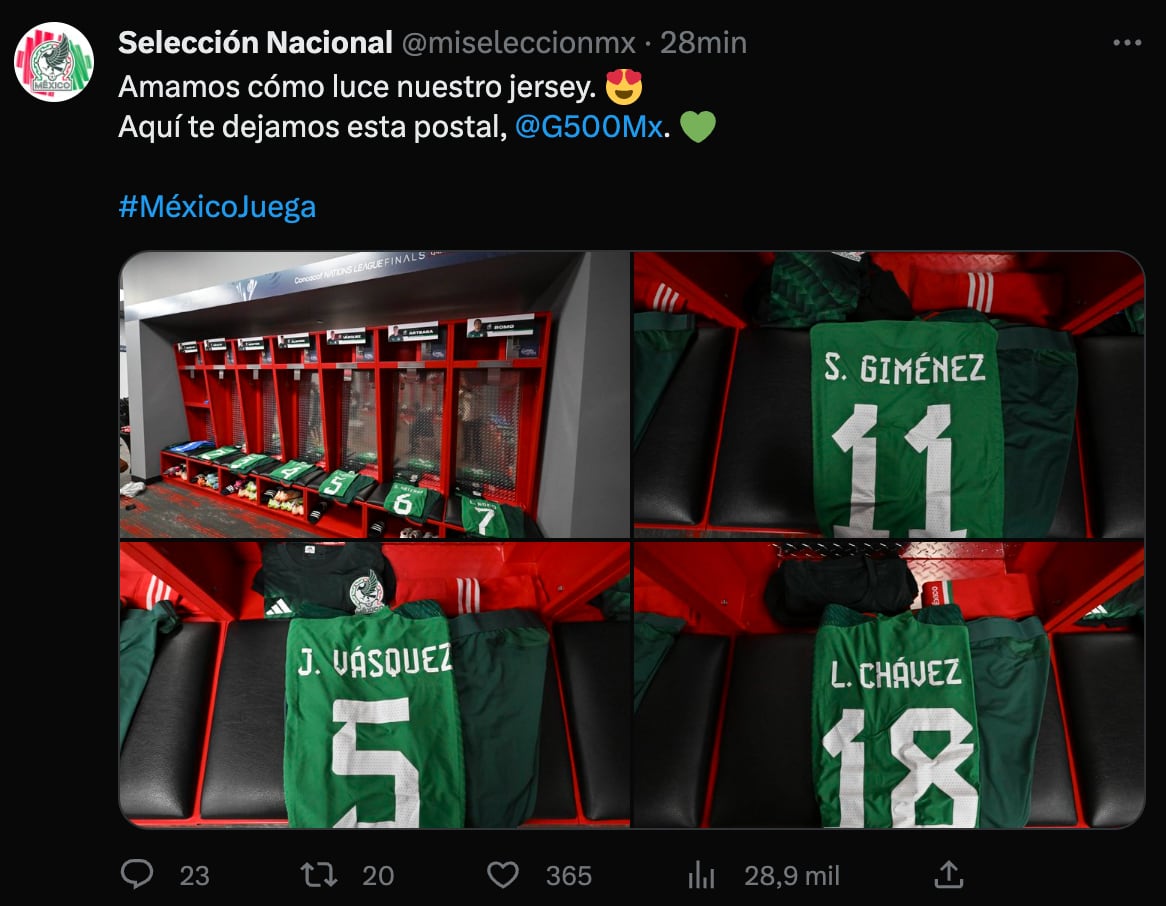Screen dimensions: 1166x906
Task: Open the J. Vásquez jersey photo
Action: pos(375,685)
